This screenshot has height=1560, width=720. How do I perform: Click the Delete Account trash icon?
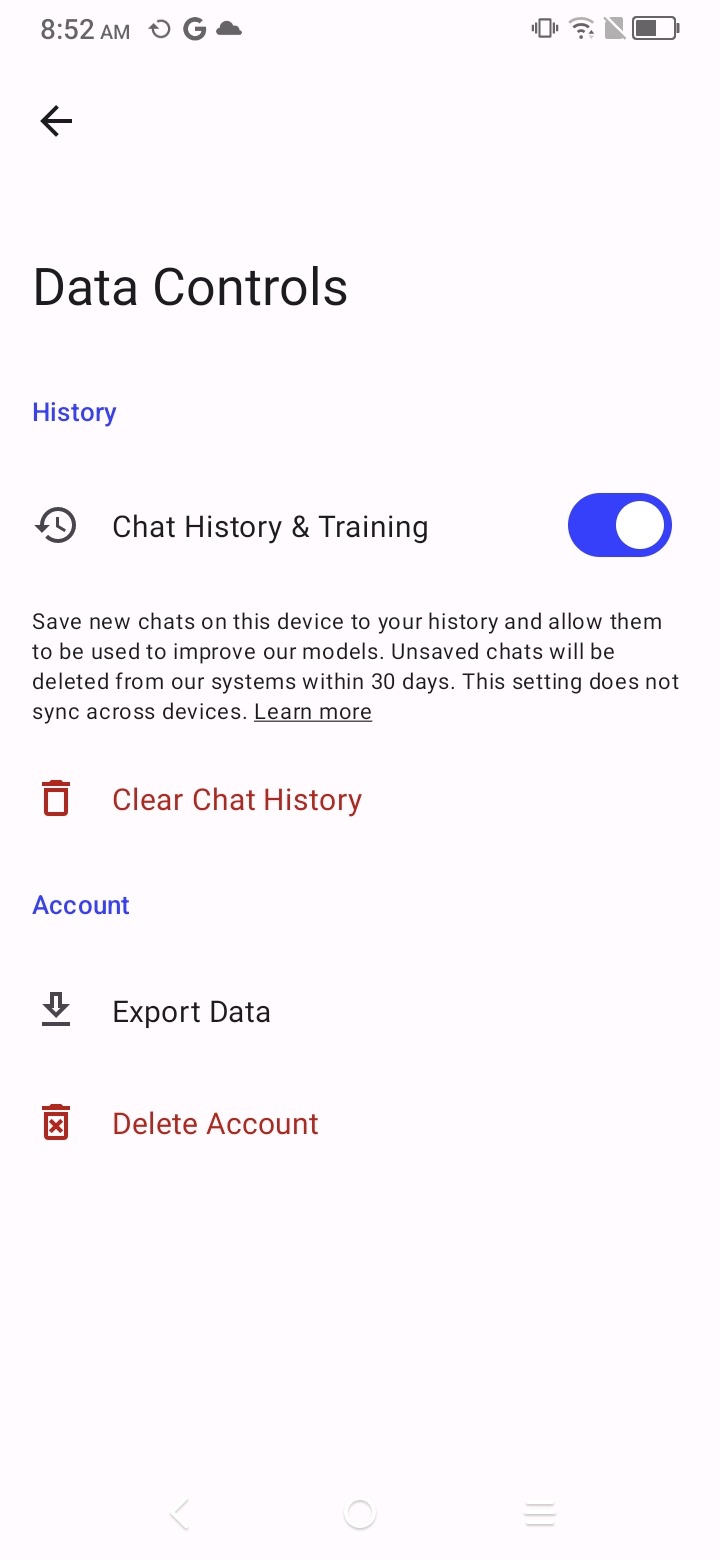[x=56, y=1122]
